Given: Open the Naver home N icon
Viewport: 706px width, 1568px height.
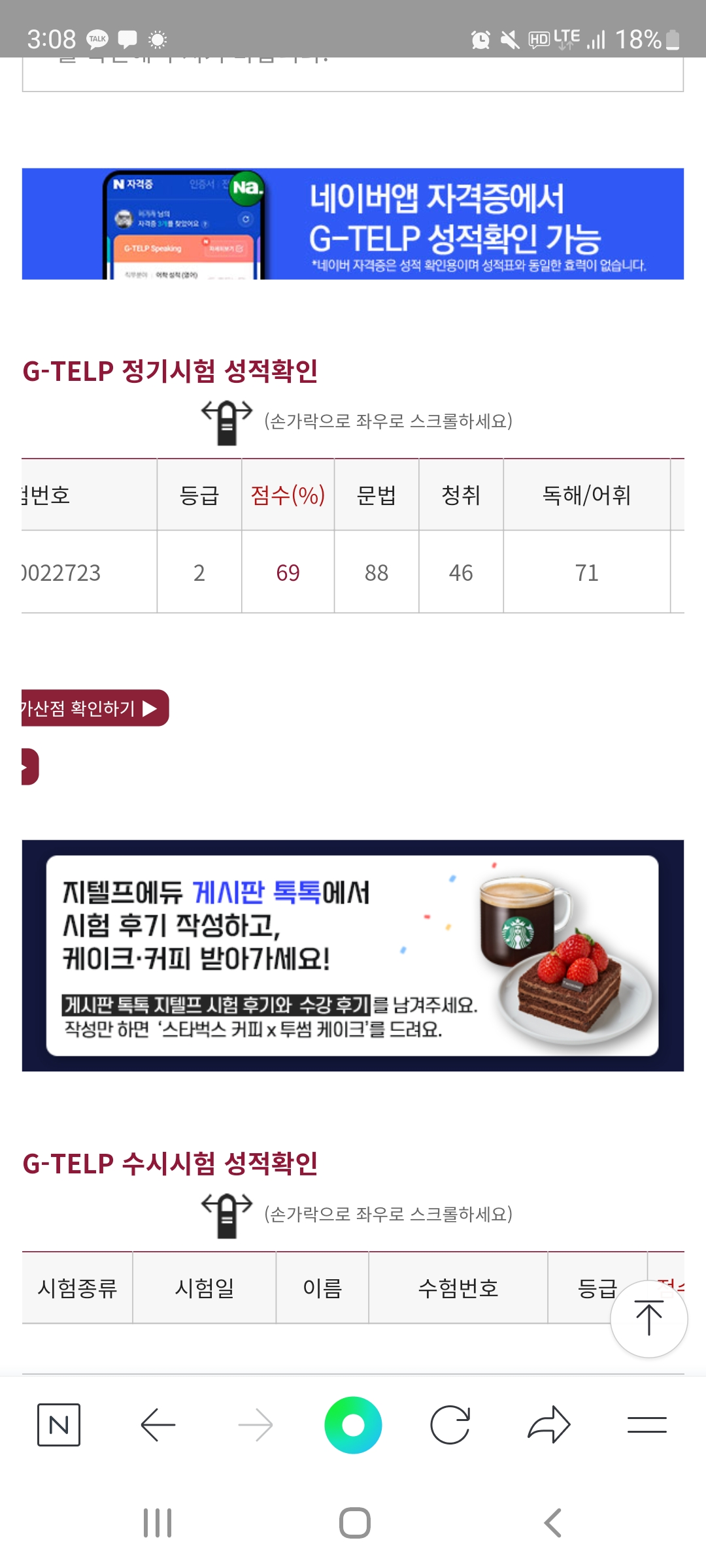Looking at the screenshot, I should coord(59,1425).
